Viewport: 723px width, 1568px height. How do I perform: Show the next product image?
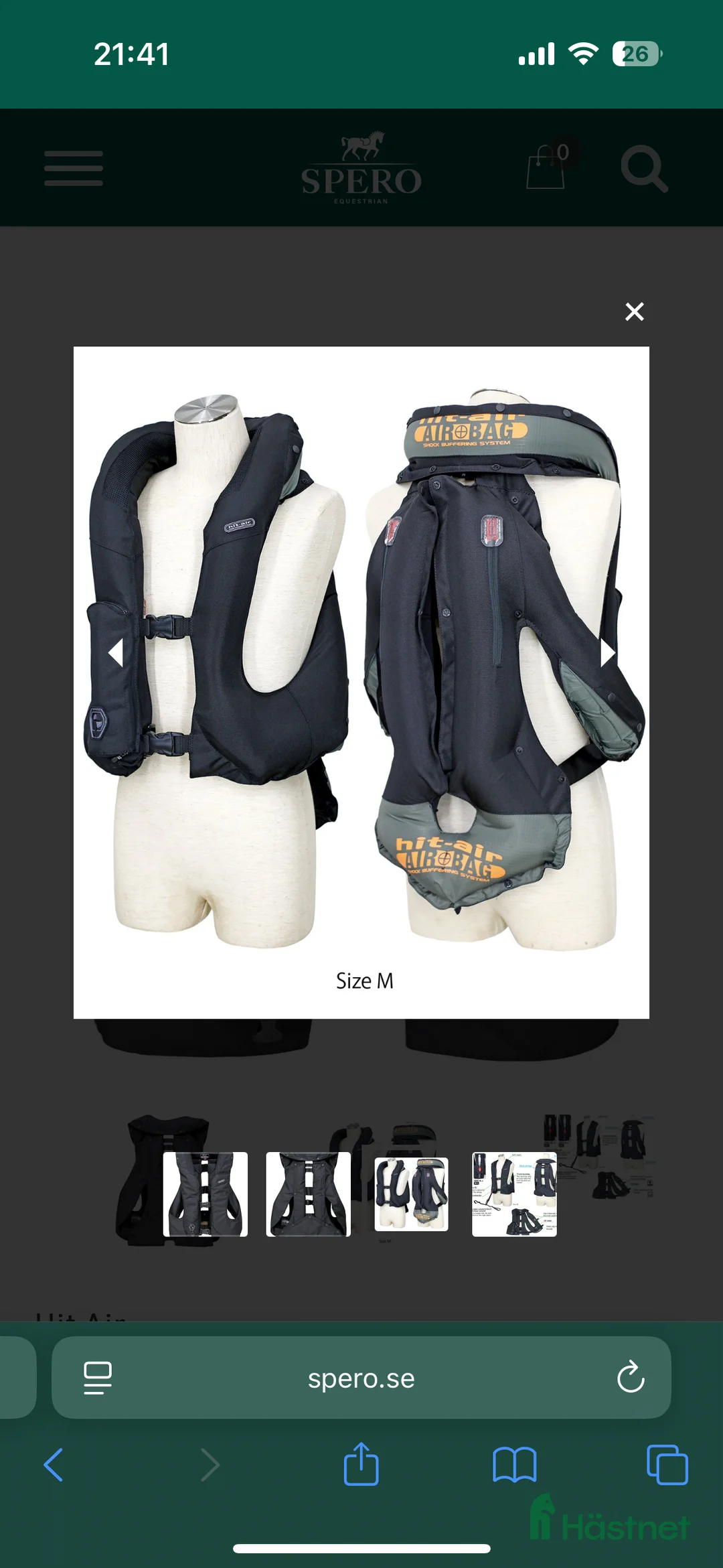coord(607,652)
